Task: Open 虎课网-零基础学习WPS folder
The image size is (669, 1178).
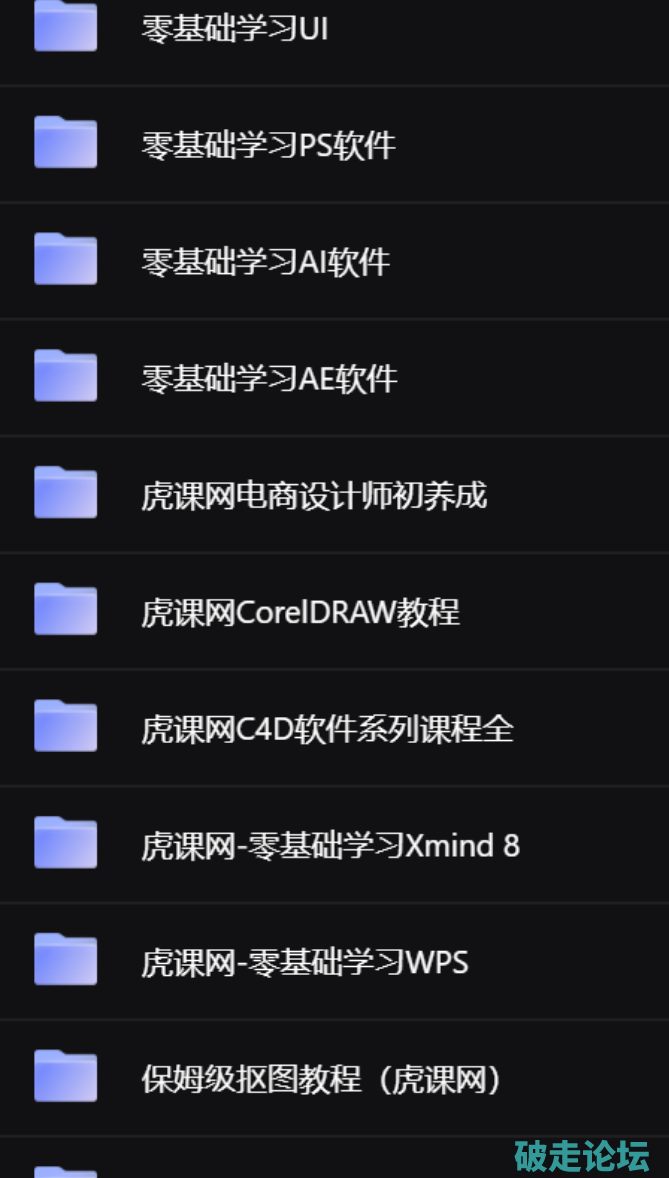Action: point(304,963)
